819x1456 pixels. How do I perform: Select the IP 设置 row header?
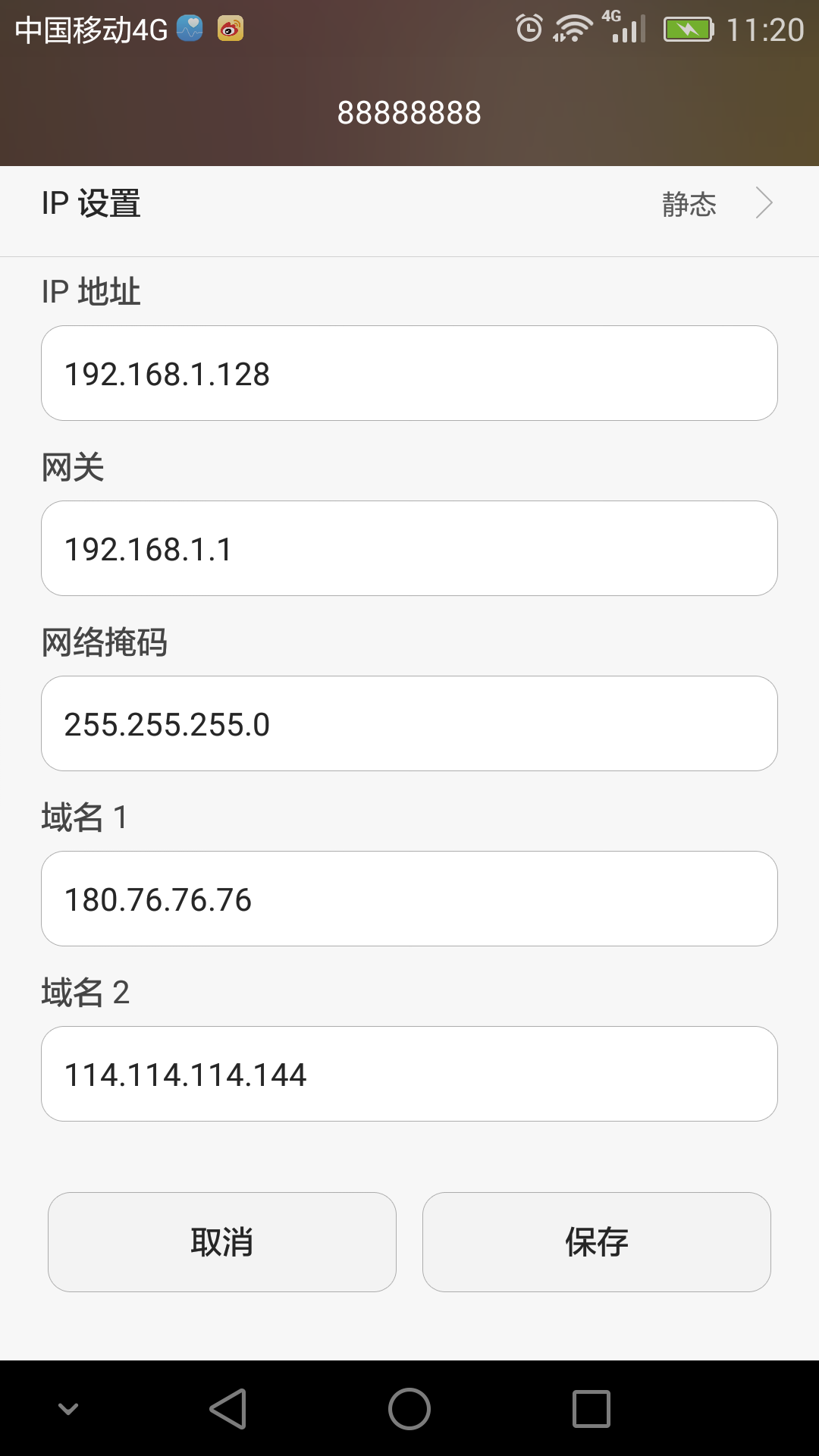click(91, 205)
